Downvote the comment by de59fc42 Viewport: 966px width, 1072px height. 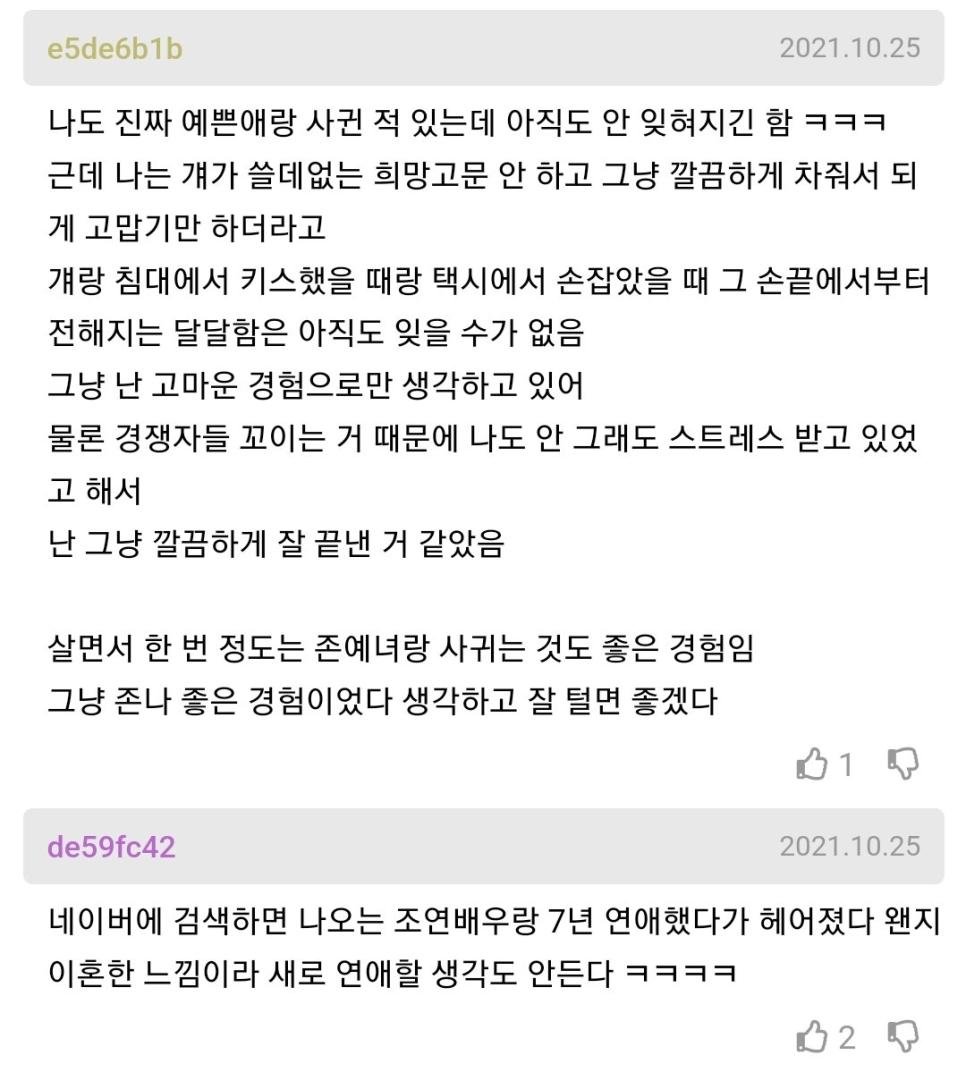click(903, 1036)
